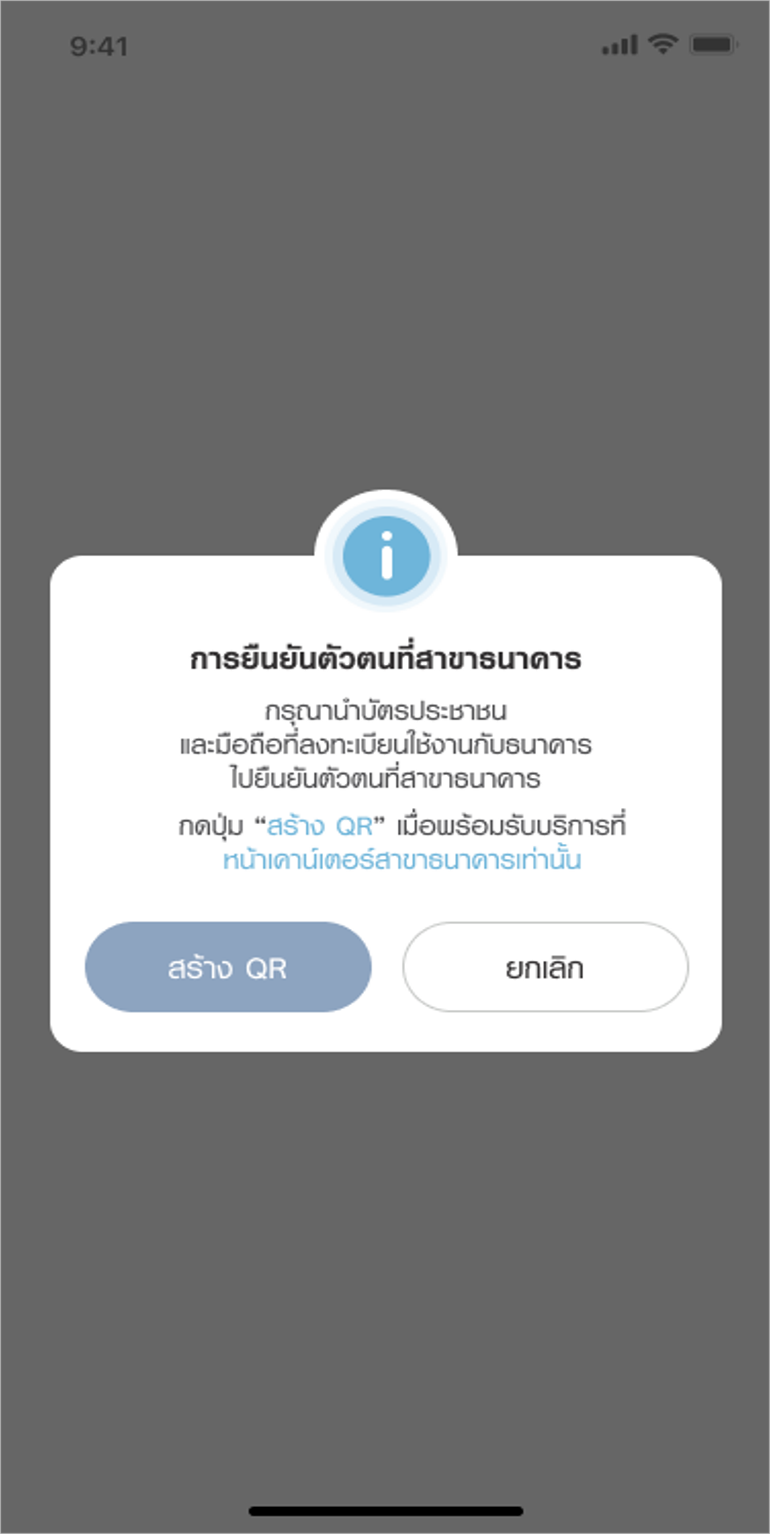The image size is (770, 1534).
Task: Tap the Wi-Fi symbol next to the battery
Action: pos(661,43)
